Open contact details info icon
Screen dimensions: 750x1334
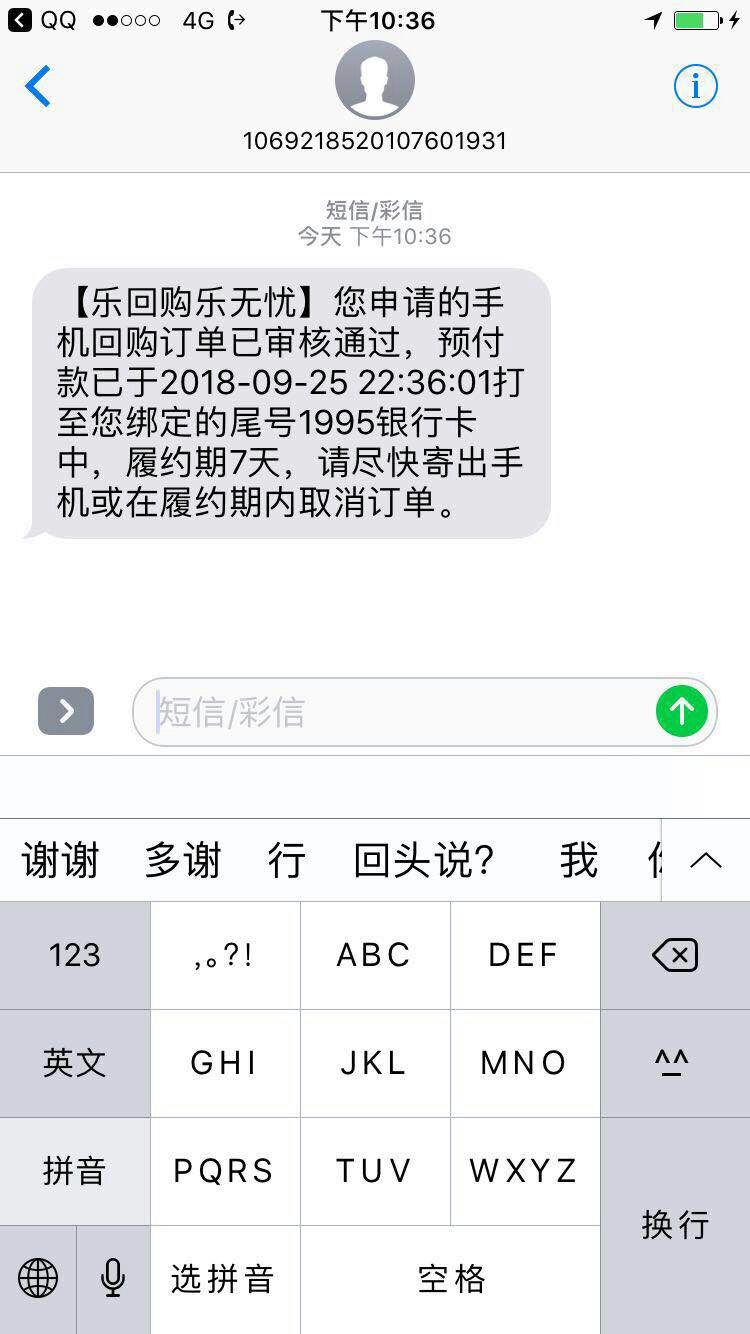695,86
